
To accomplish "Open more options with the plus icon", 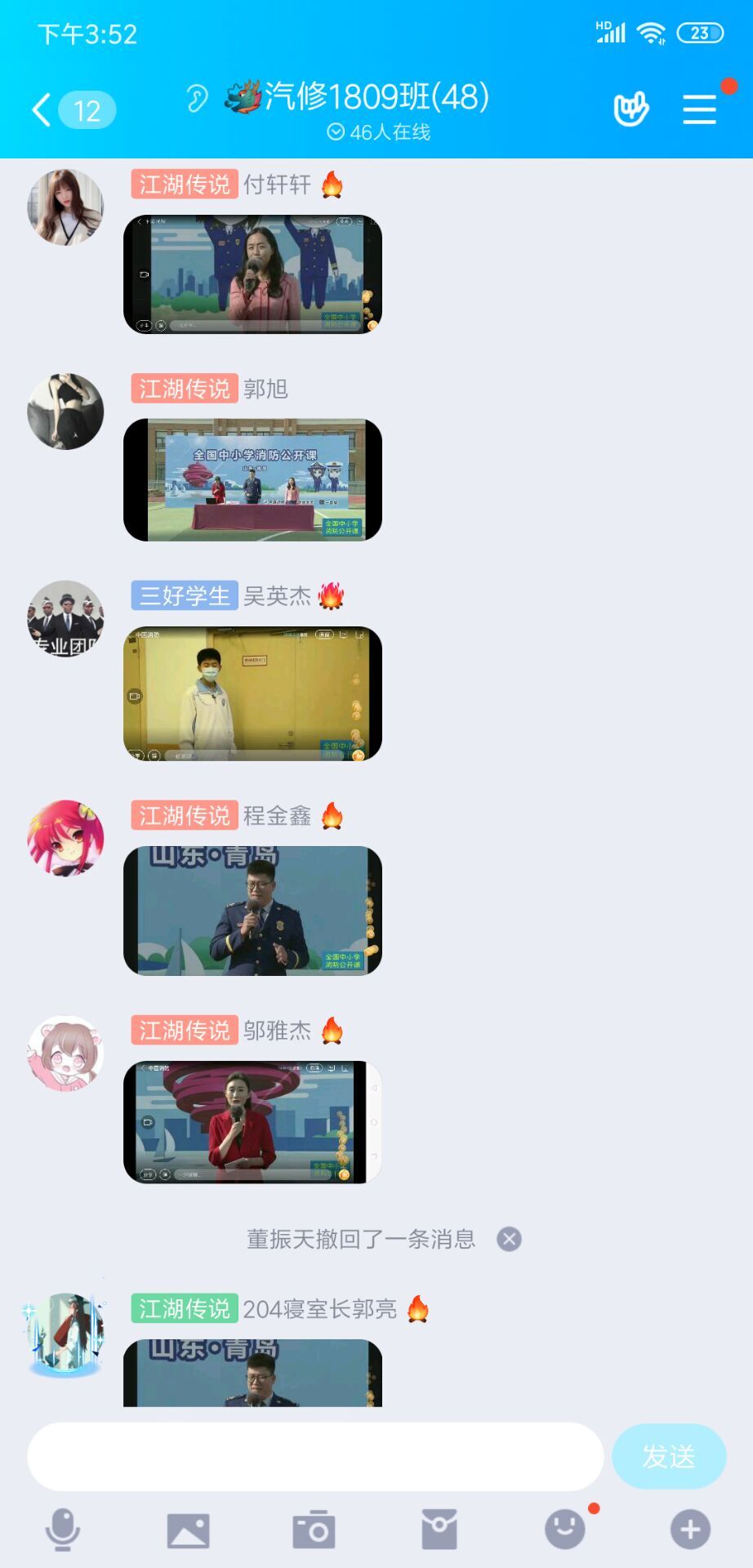I will coord(690,1530).
